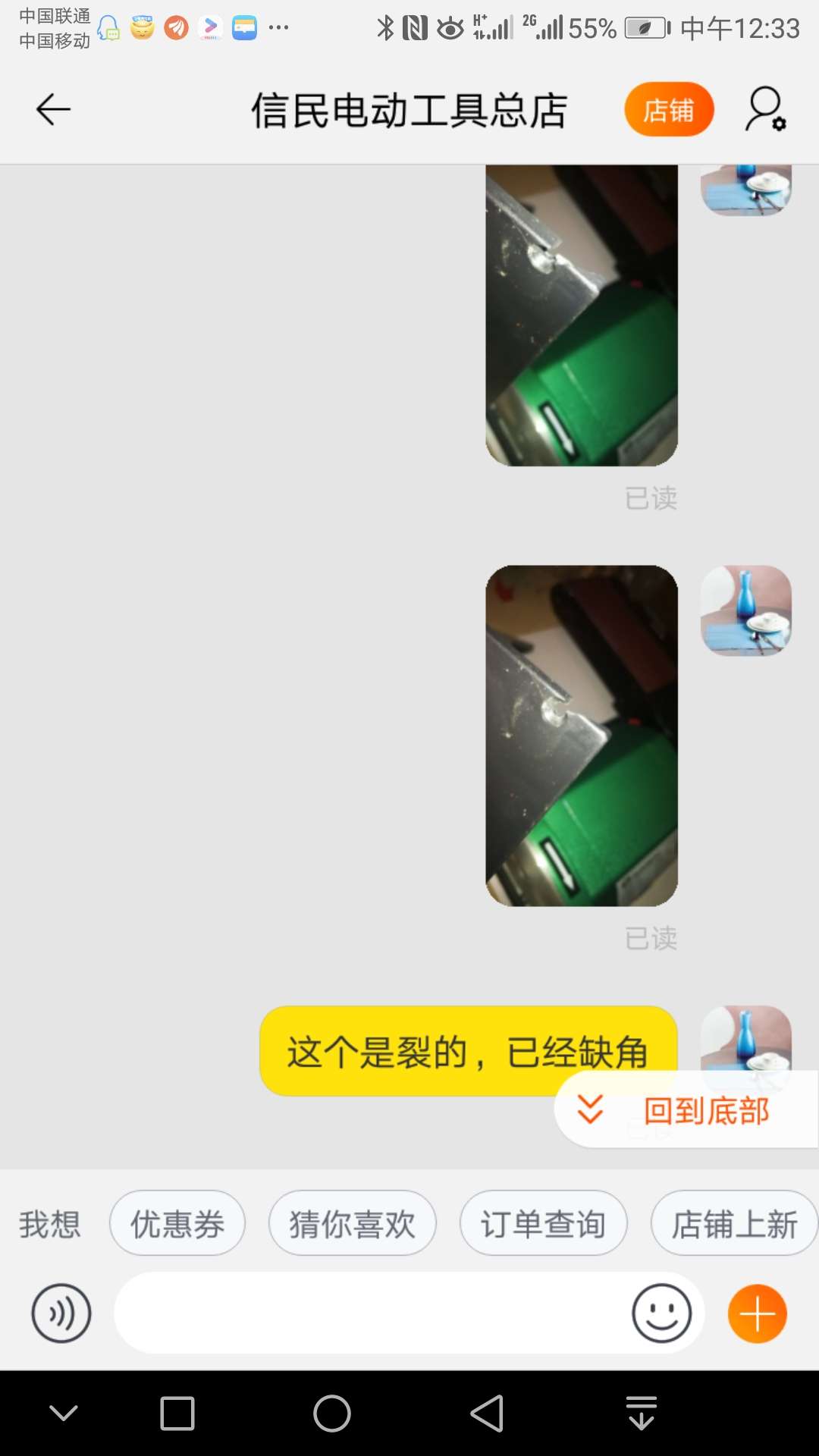The height and width of the screenshot is (1456, 819).
Task: Open the orange plus attachment menu
Action: coord(757,1313)
